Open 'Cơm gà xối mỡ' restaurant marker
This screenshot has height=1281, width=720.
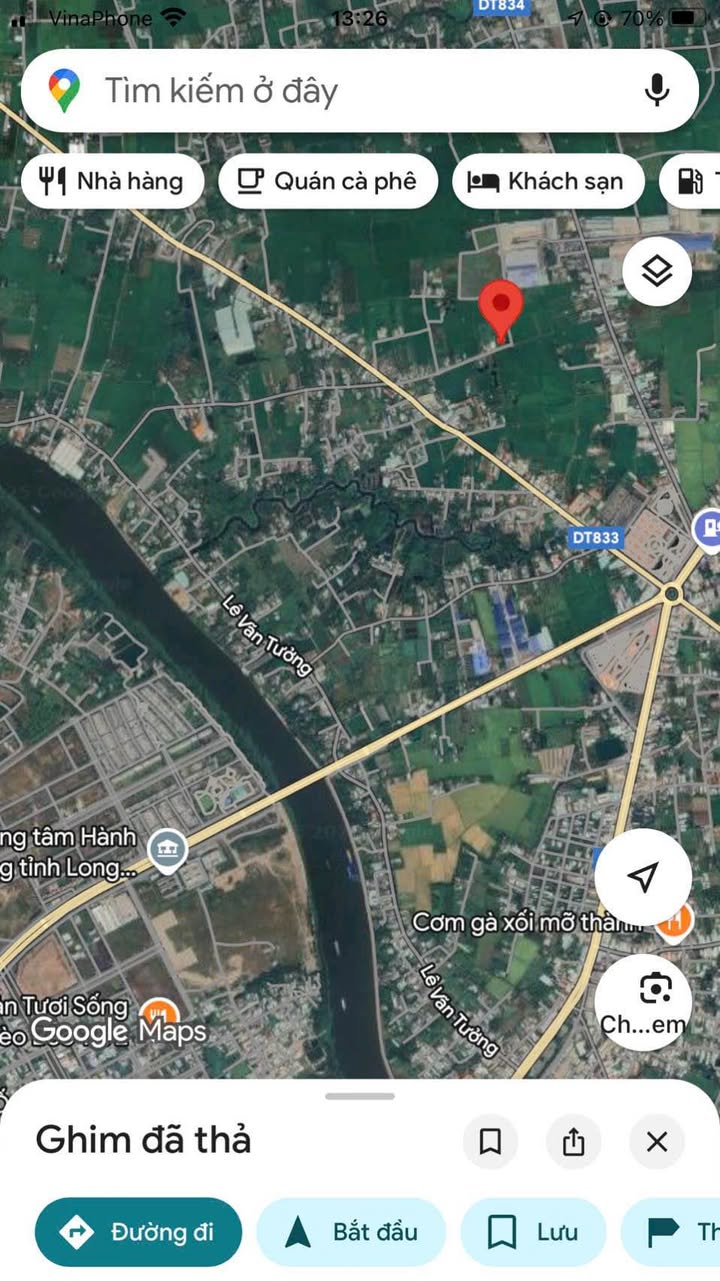675,920
